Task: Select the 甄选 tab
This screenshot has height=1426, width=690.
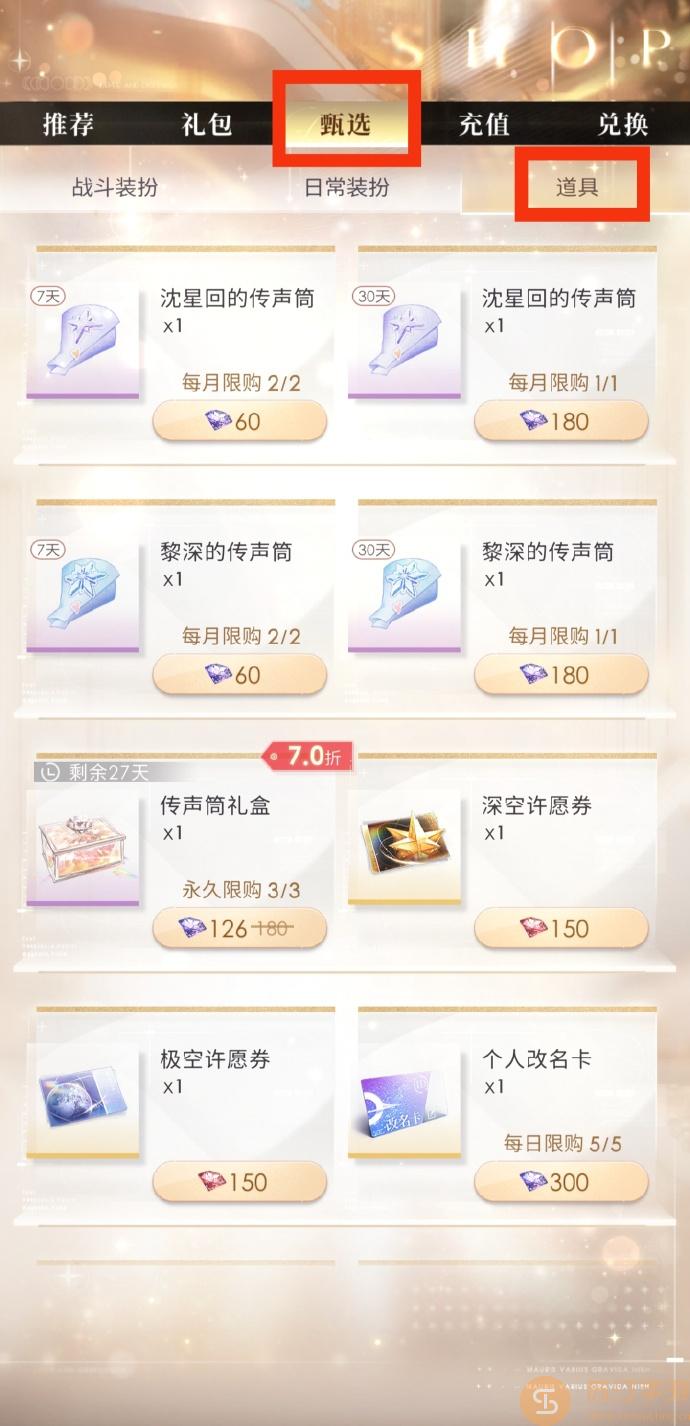Action: pos(345,124)
